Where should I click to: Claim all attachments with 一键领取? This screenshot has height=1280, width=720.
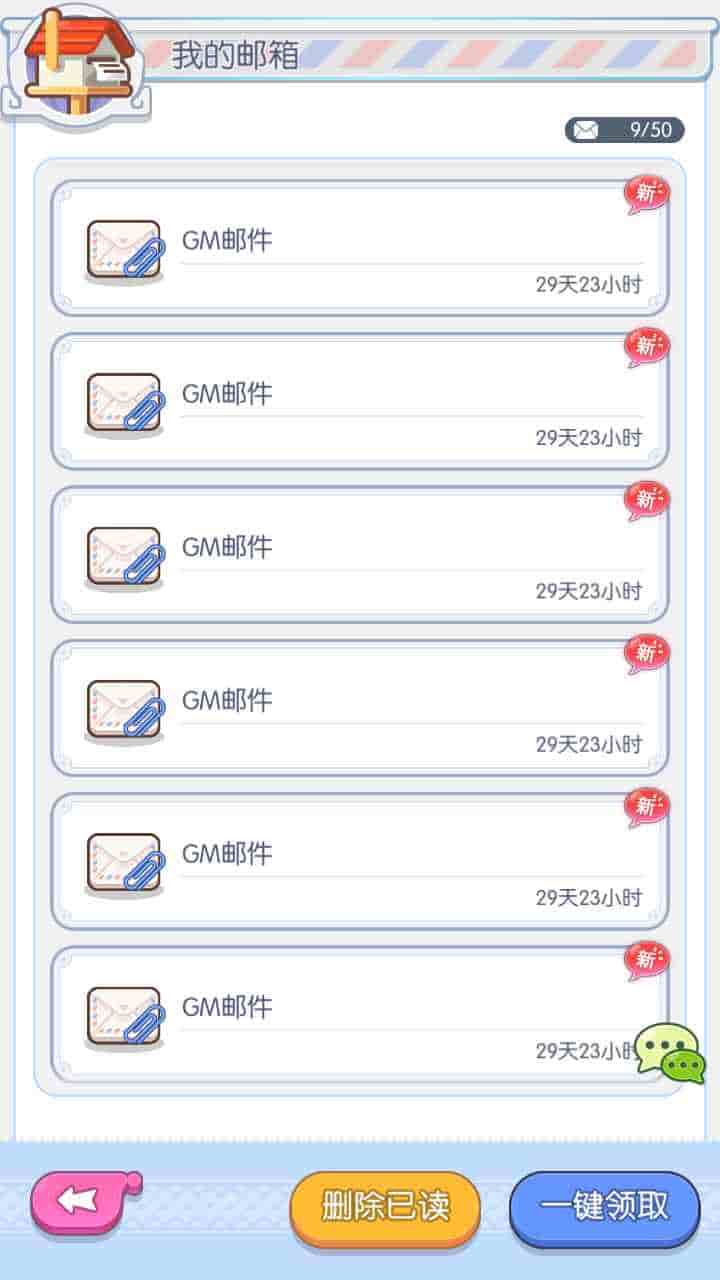click(x=604, y=1206)
